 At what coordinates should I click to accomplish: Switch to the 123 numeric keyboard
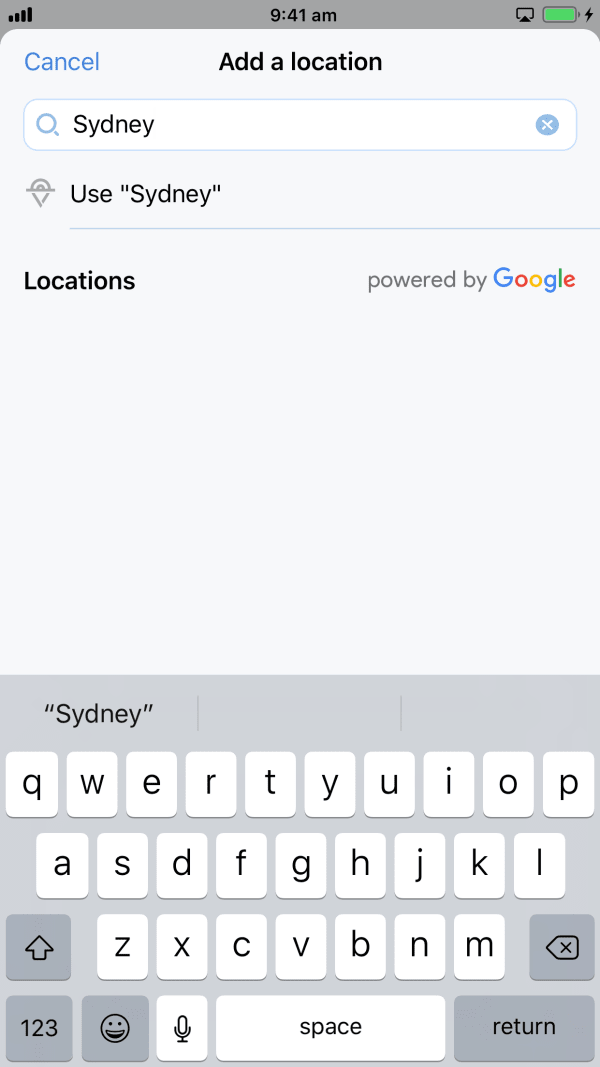point(39,1027)
